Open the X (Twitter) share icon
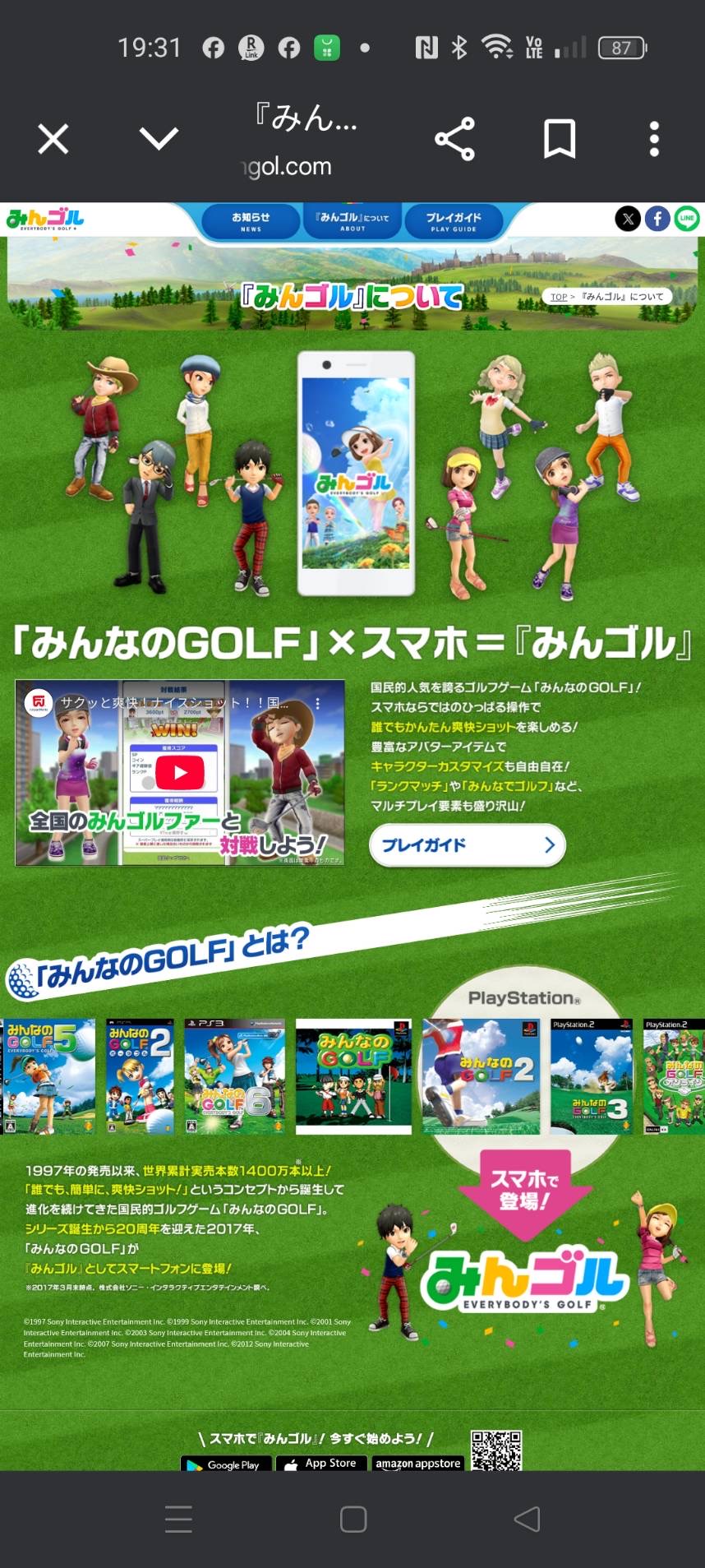705x1568 pixels. (x=628, y=219)
